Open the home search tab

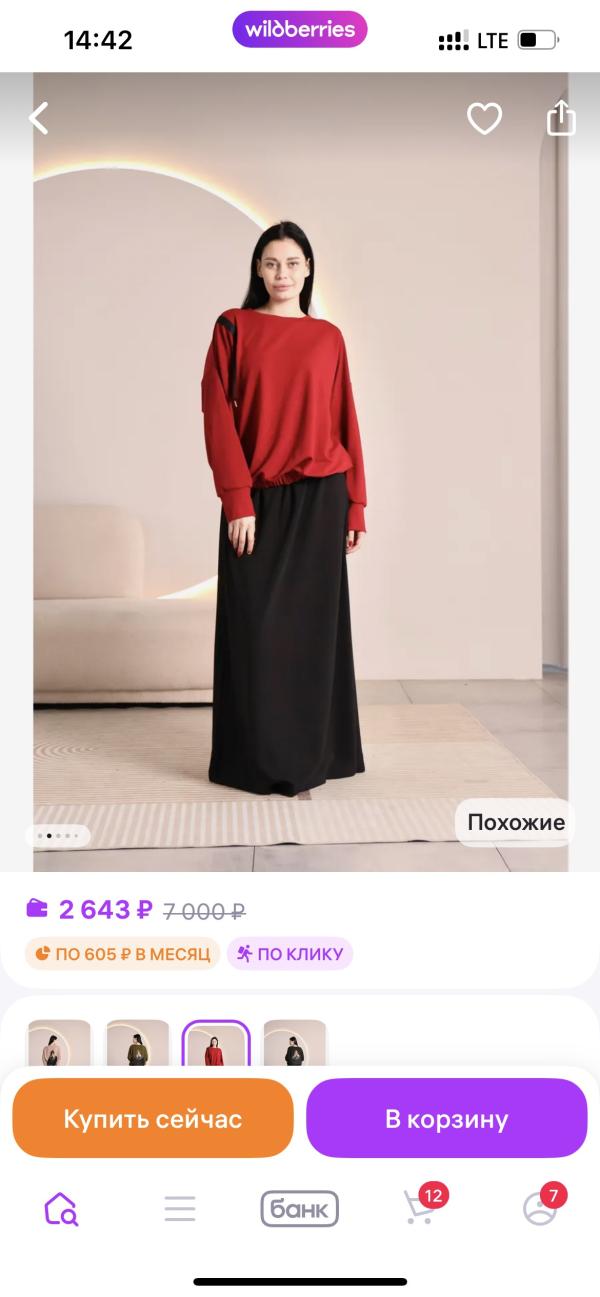coord(61,1209)
